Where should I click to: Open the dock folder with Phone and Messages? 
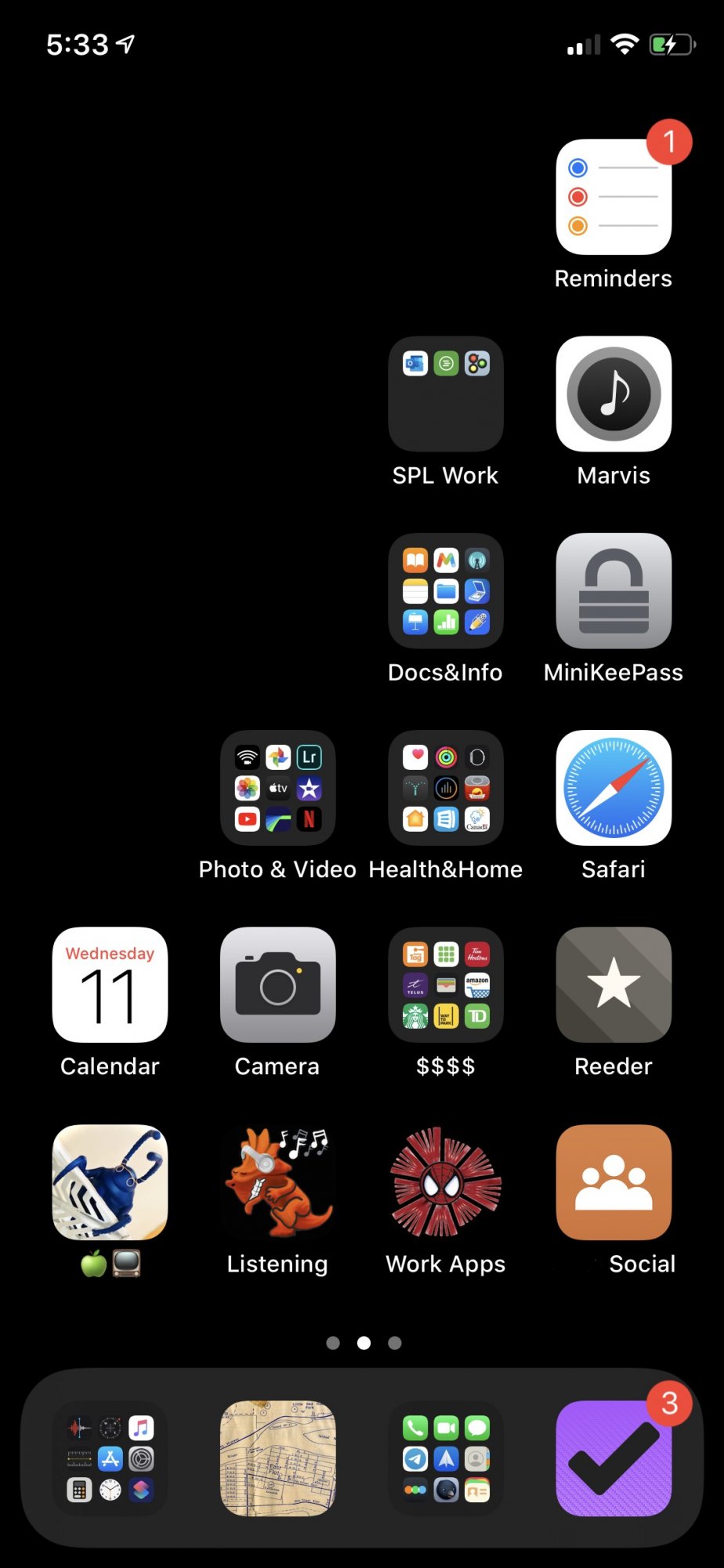tap(445, 1458)
